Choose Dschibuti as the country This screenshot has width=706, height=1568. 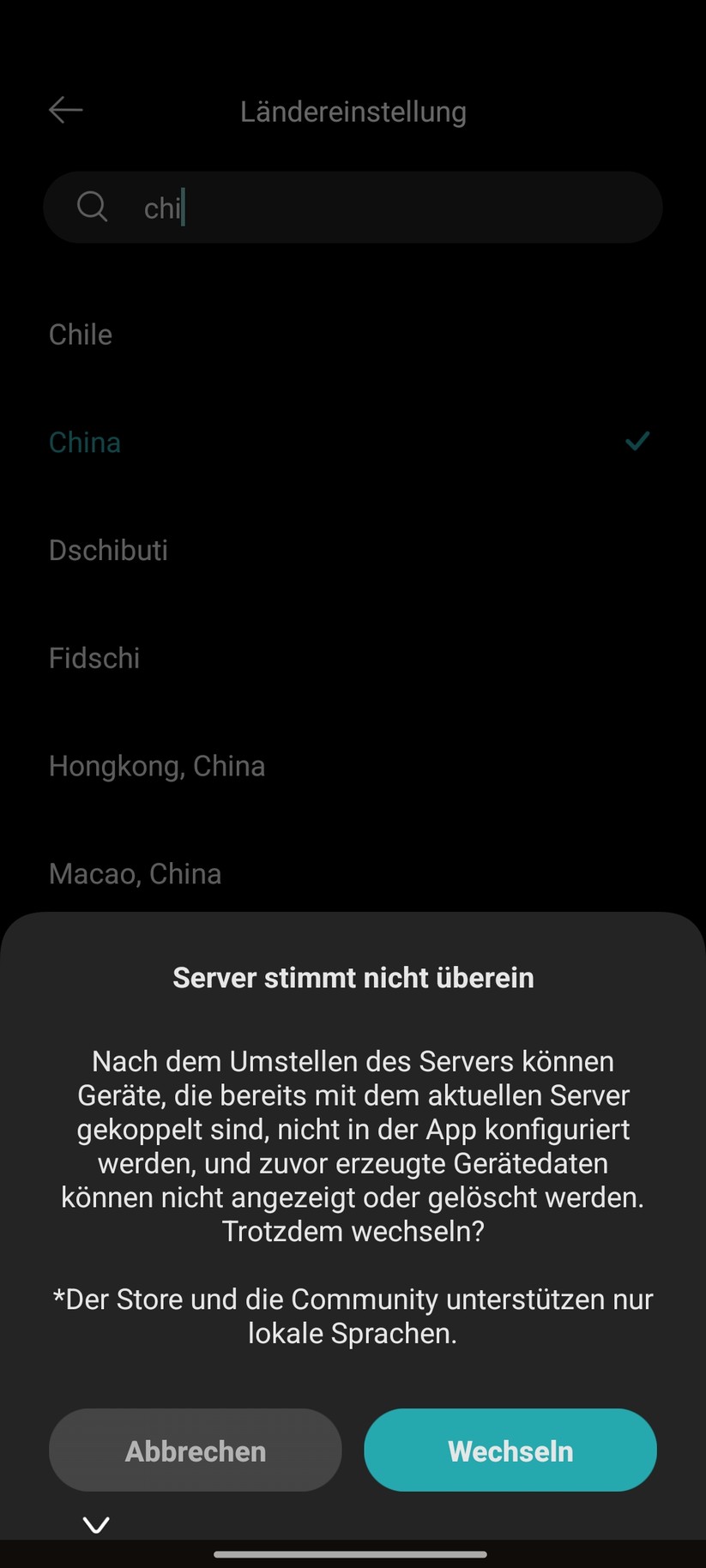pos(108,550)
